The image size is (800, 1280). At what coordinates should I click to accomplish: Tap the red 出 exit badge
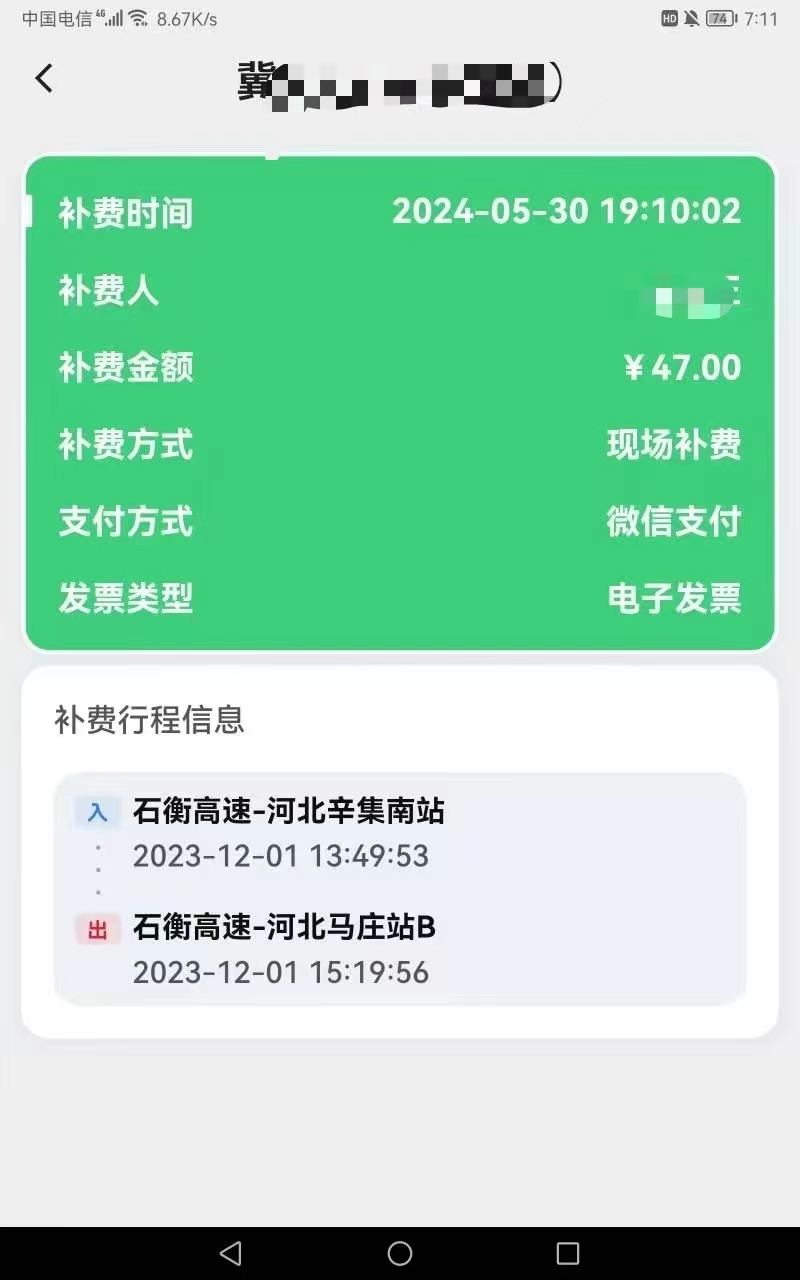(97, 928)
